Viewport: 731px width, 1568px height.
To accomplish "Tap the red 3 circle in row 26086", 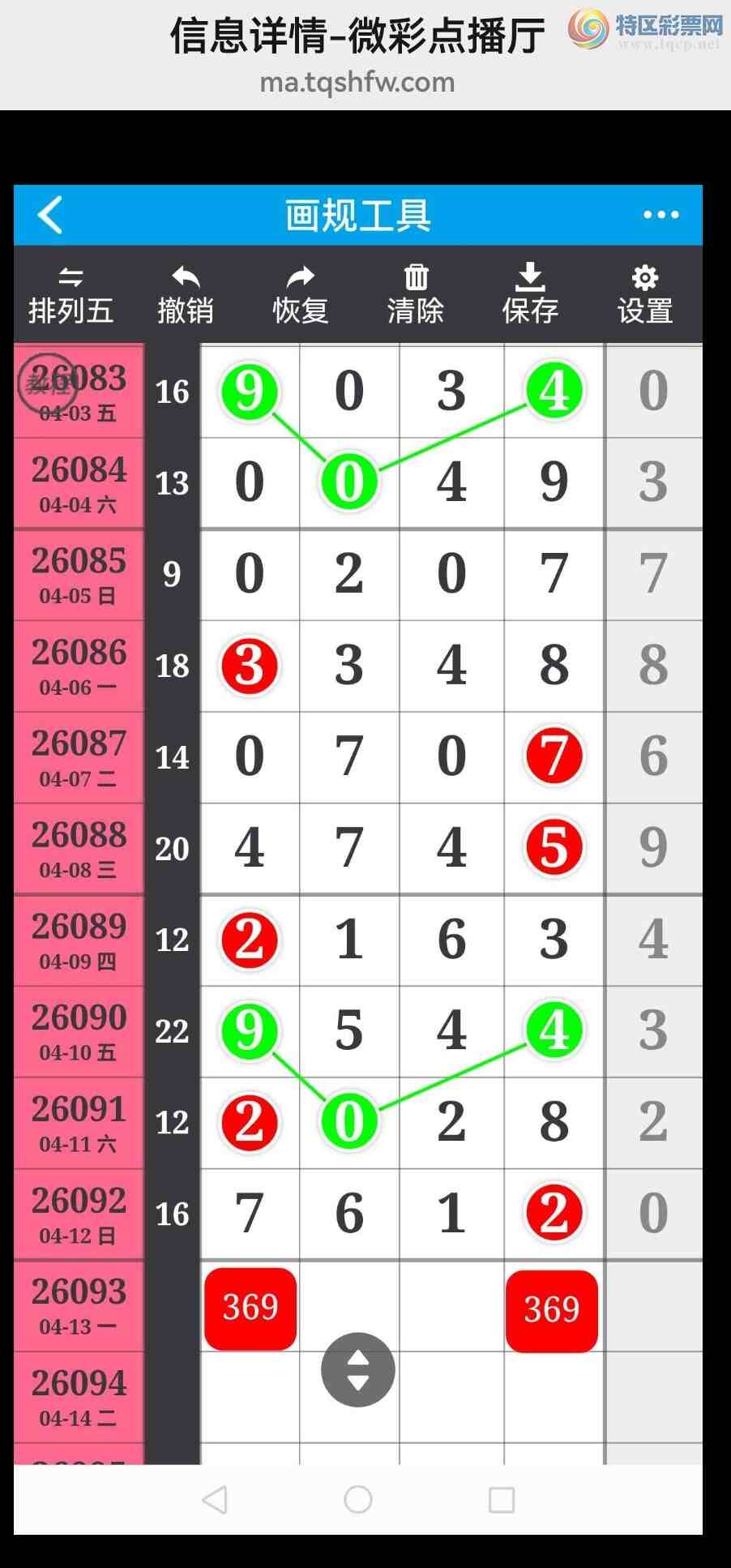I will (249, 666).
